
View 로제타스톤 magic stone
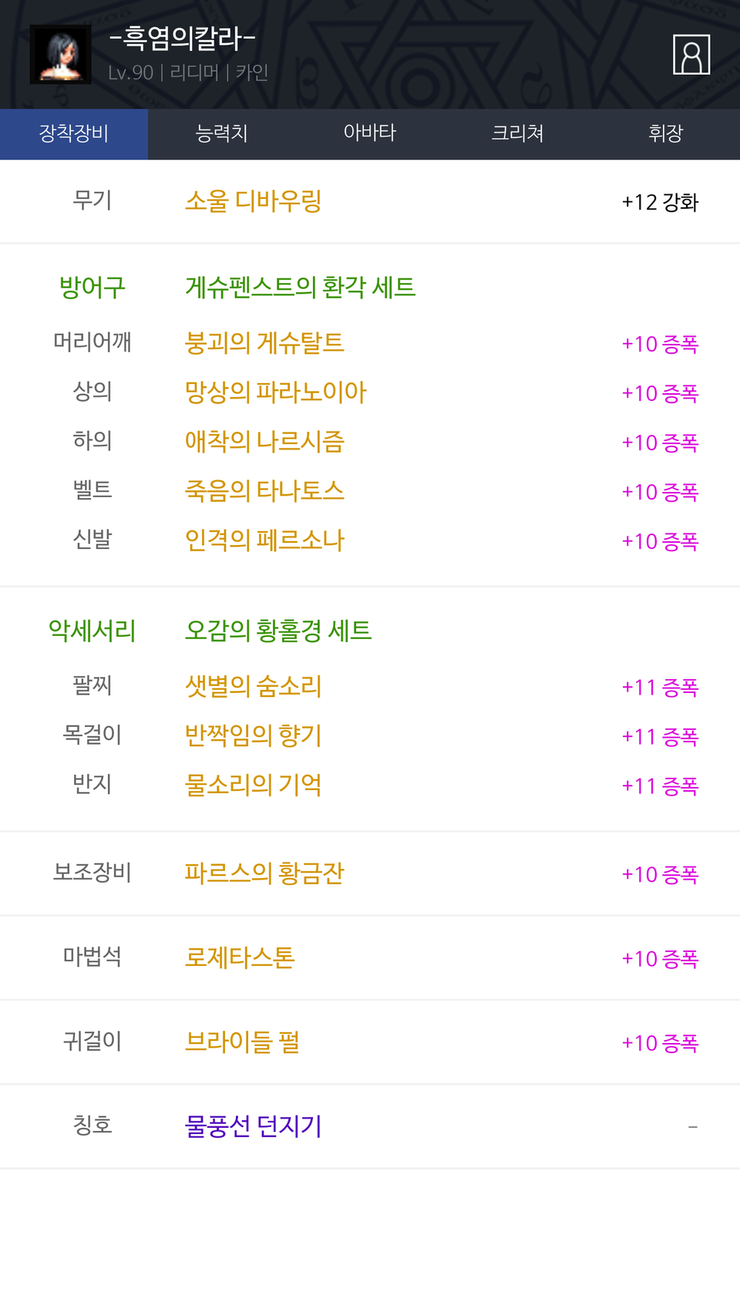pyautogui.click(x=240, y=957)
